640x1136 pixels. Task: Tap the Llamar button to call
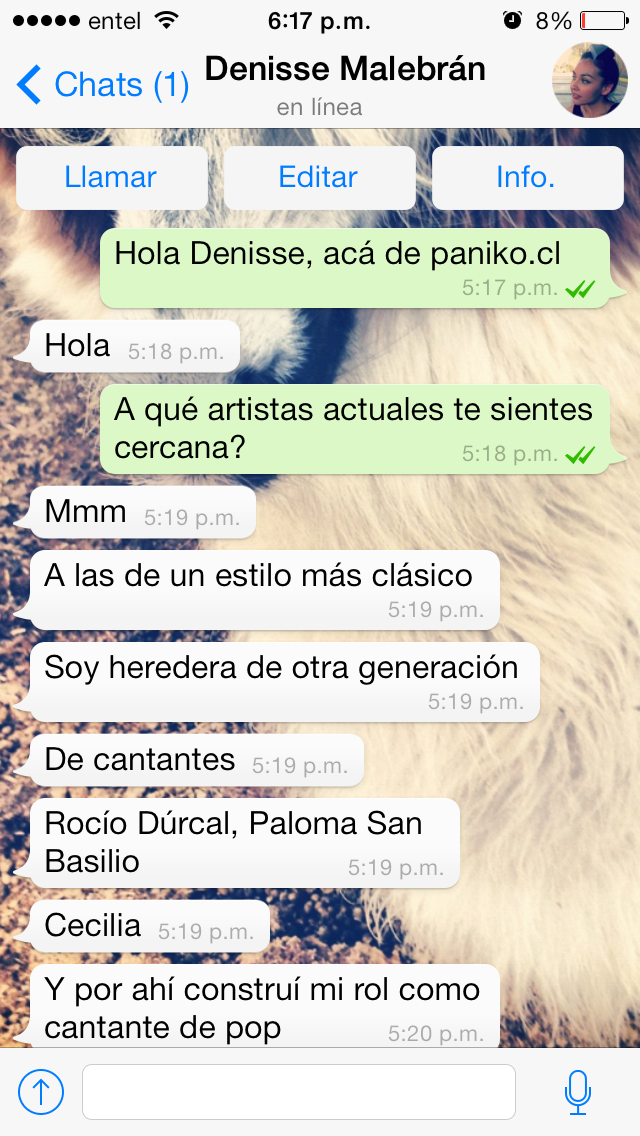(x=111, y=178)
